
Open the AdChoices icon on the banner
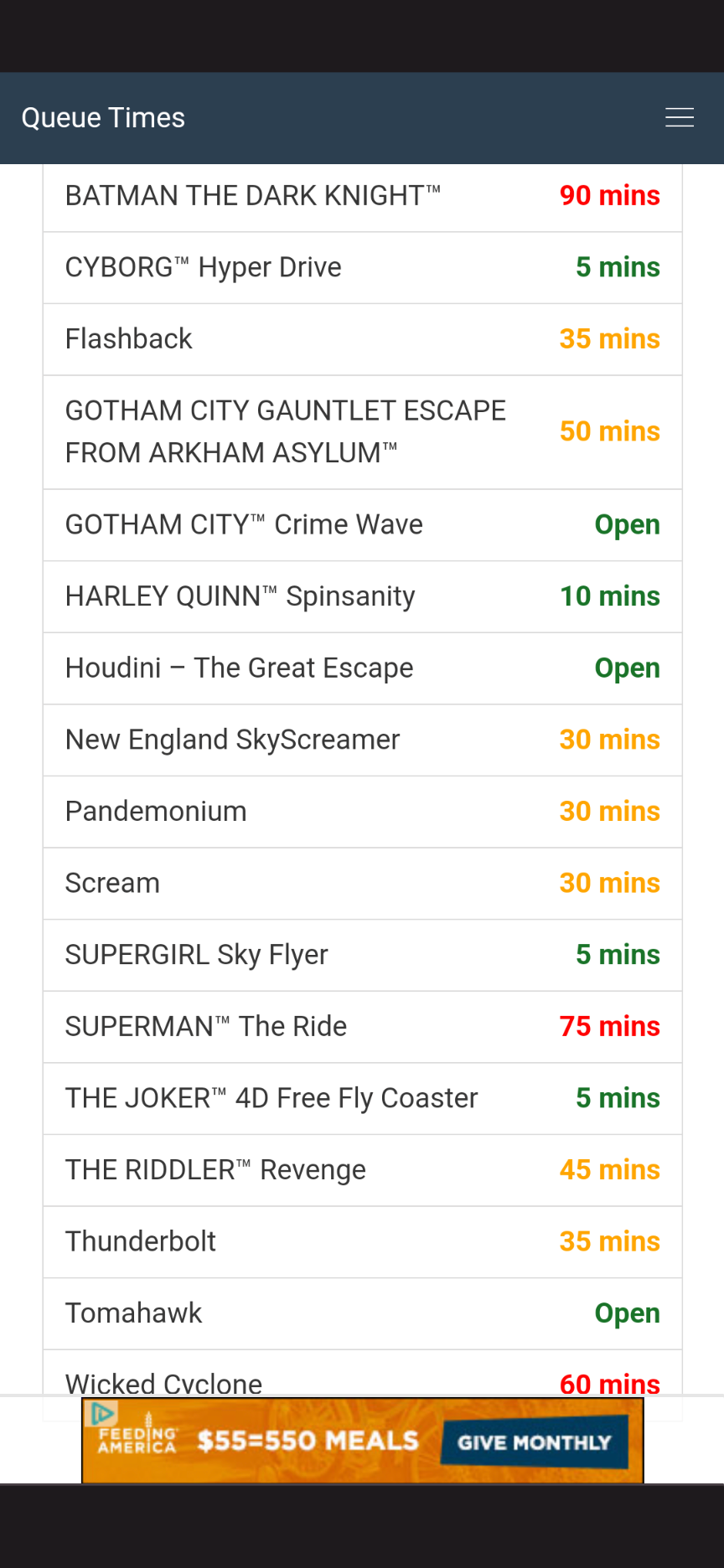click(102, 1414)
